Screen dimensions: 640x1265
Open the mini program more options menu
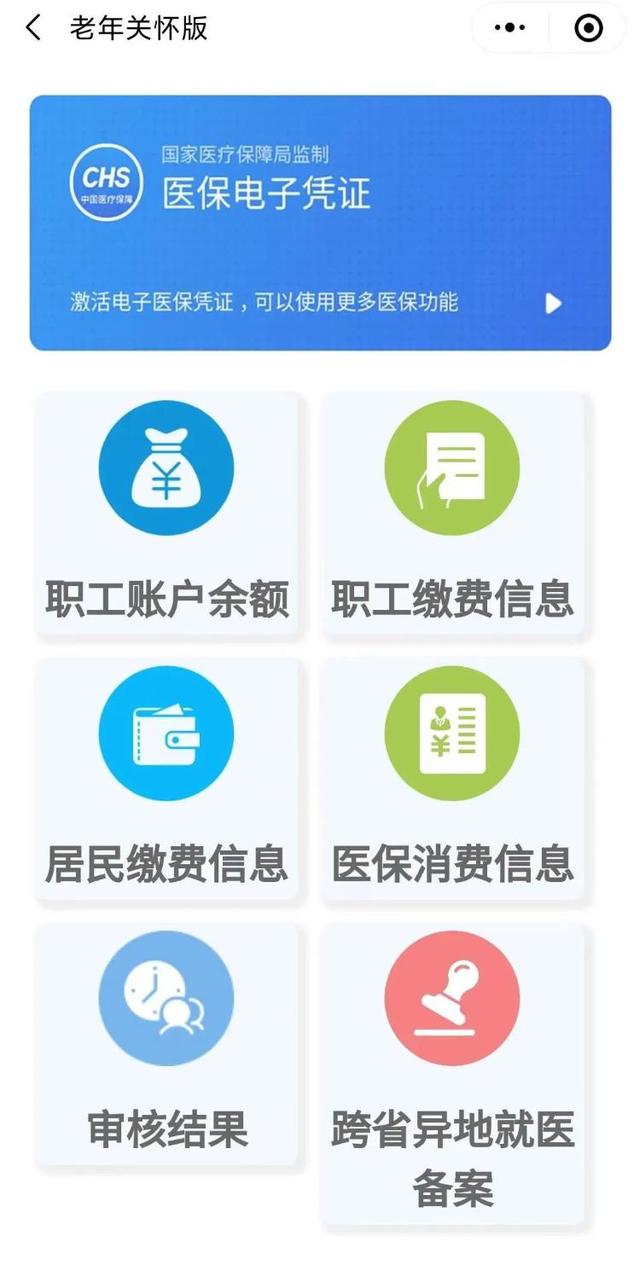[510, 28]
